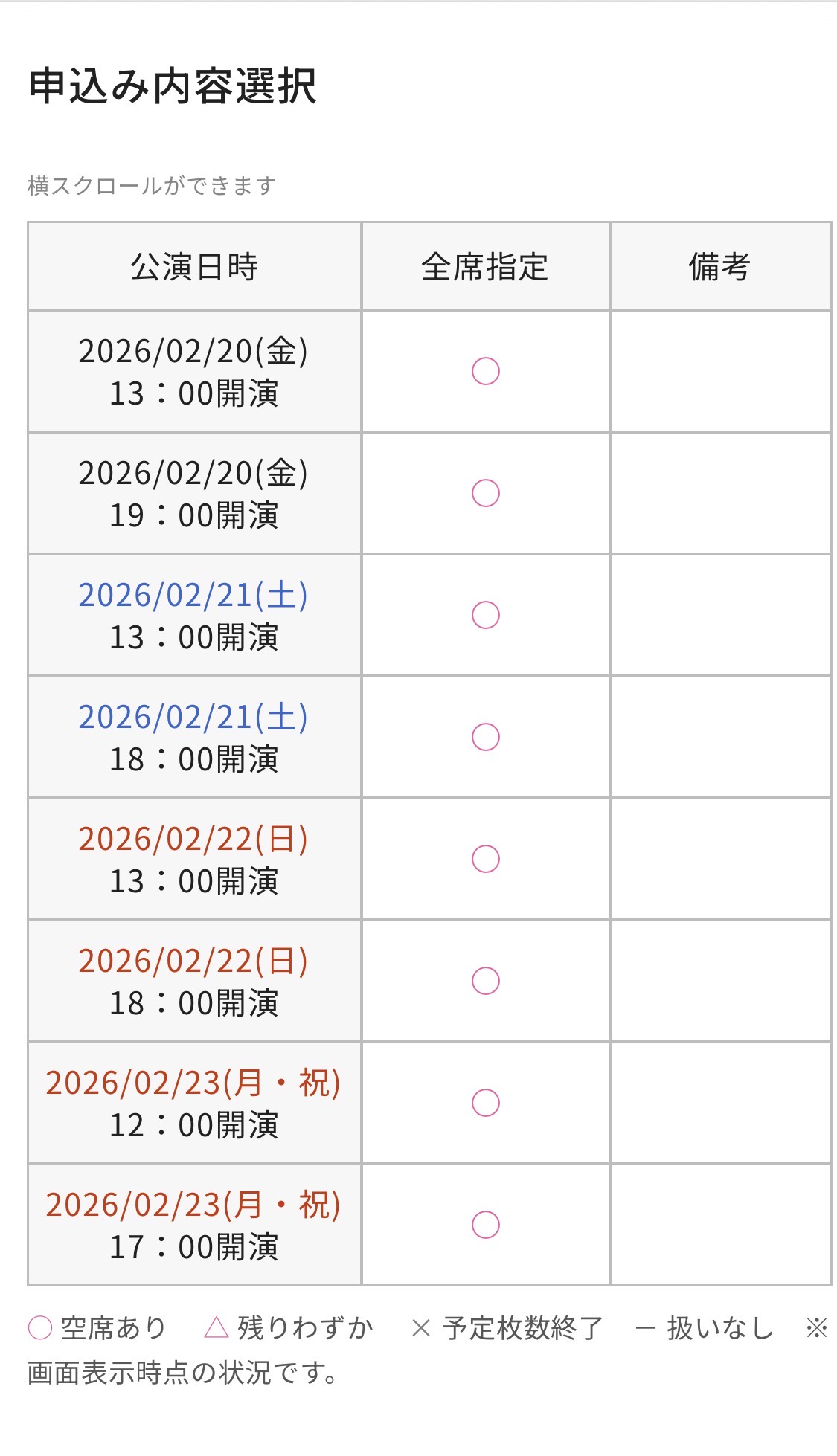Select the Sunday 2026/02/22 13:00 seat circle
This screenshot has height=1456, width=837.
pyautogui.click(x=485, y=859)
